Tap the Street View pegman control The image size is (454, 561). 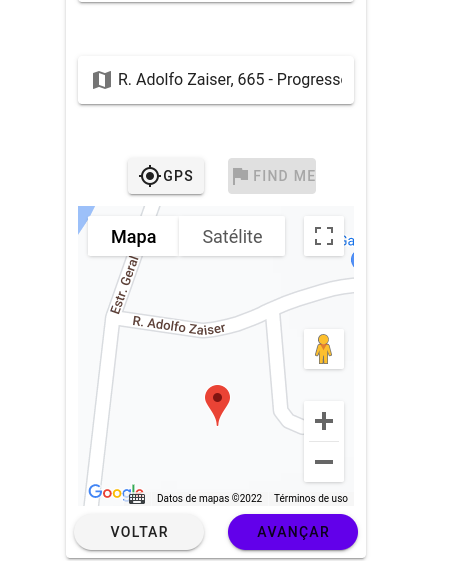pos(324,349)
